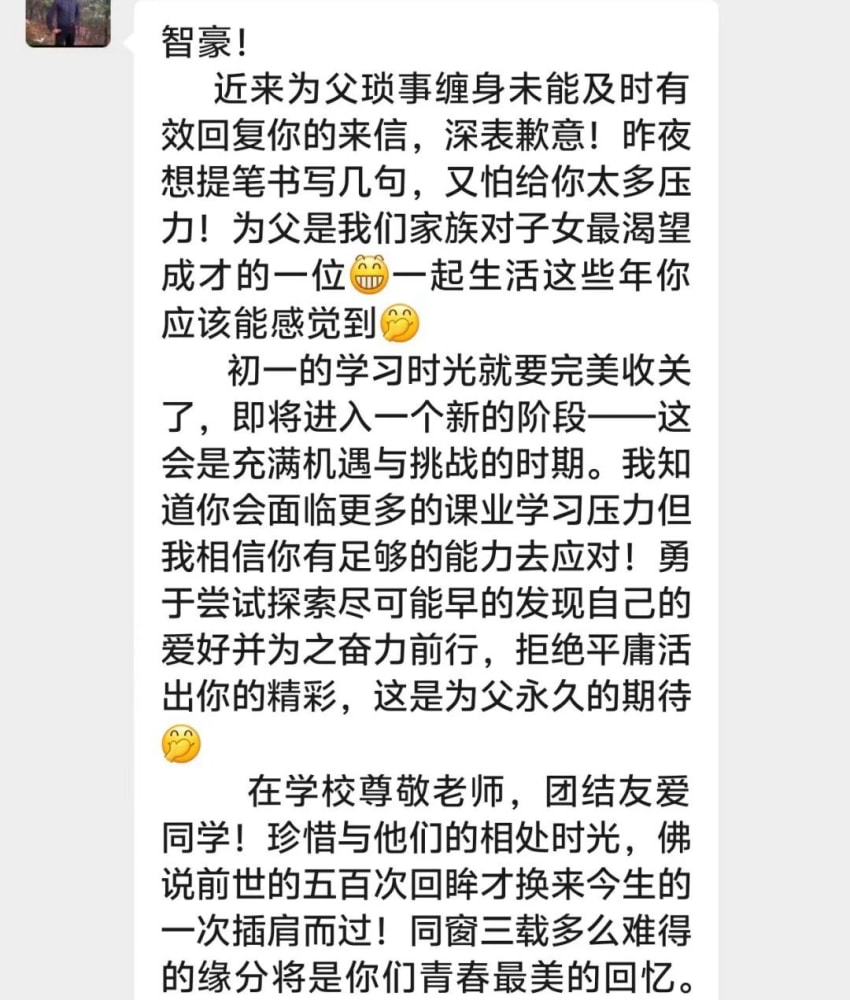The width and height of the screenshot is (850, 1000).
Task: Open the message sender's profile avatar
Action: coord(67,20)
